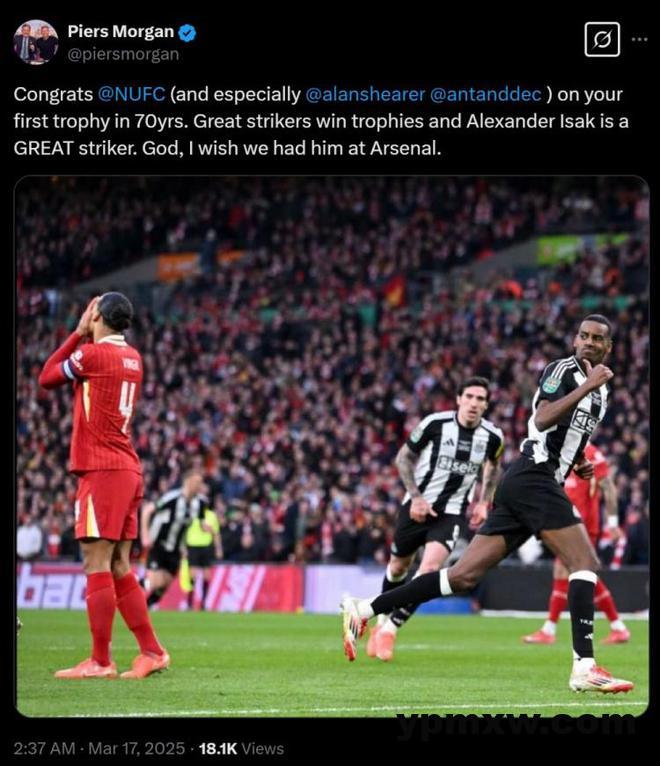Open the @NUFC mention

point(131,95)
